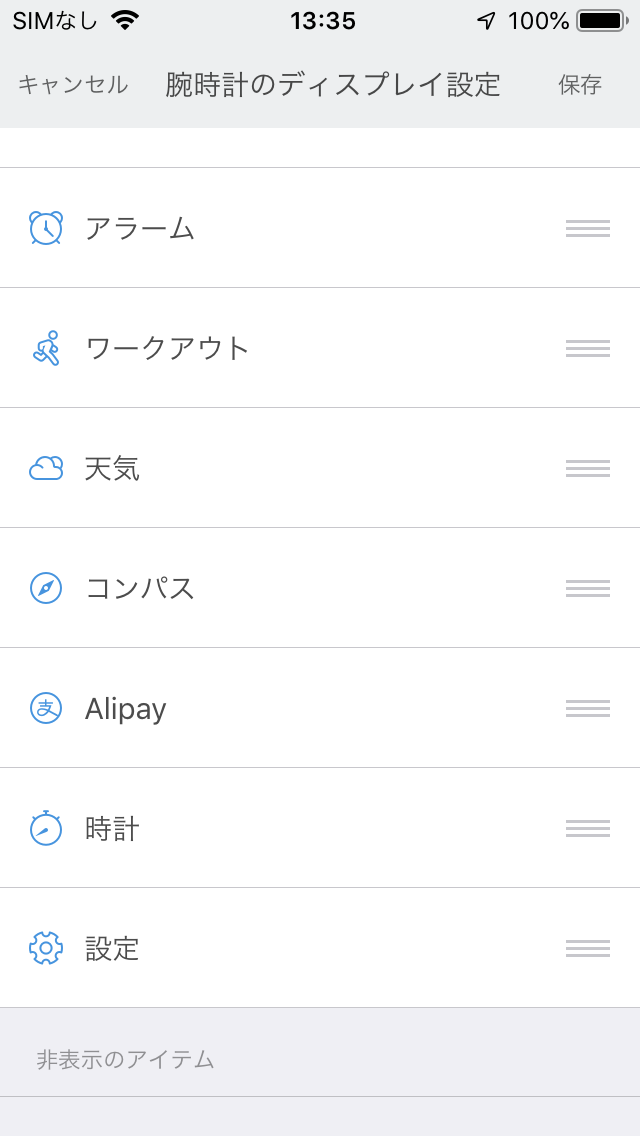Tap the 時計 item

click(x=320, y=828)
